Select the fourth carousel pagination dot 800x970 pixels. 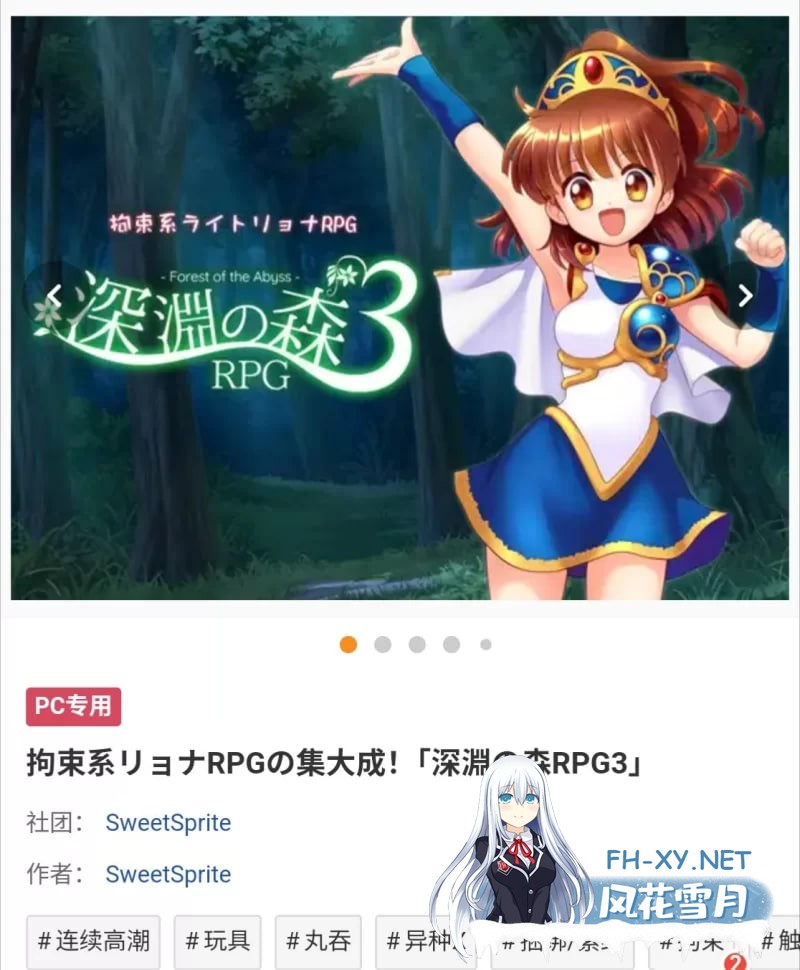(x=449, y=645)
